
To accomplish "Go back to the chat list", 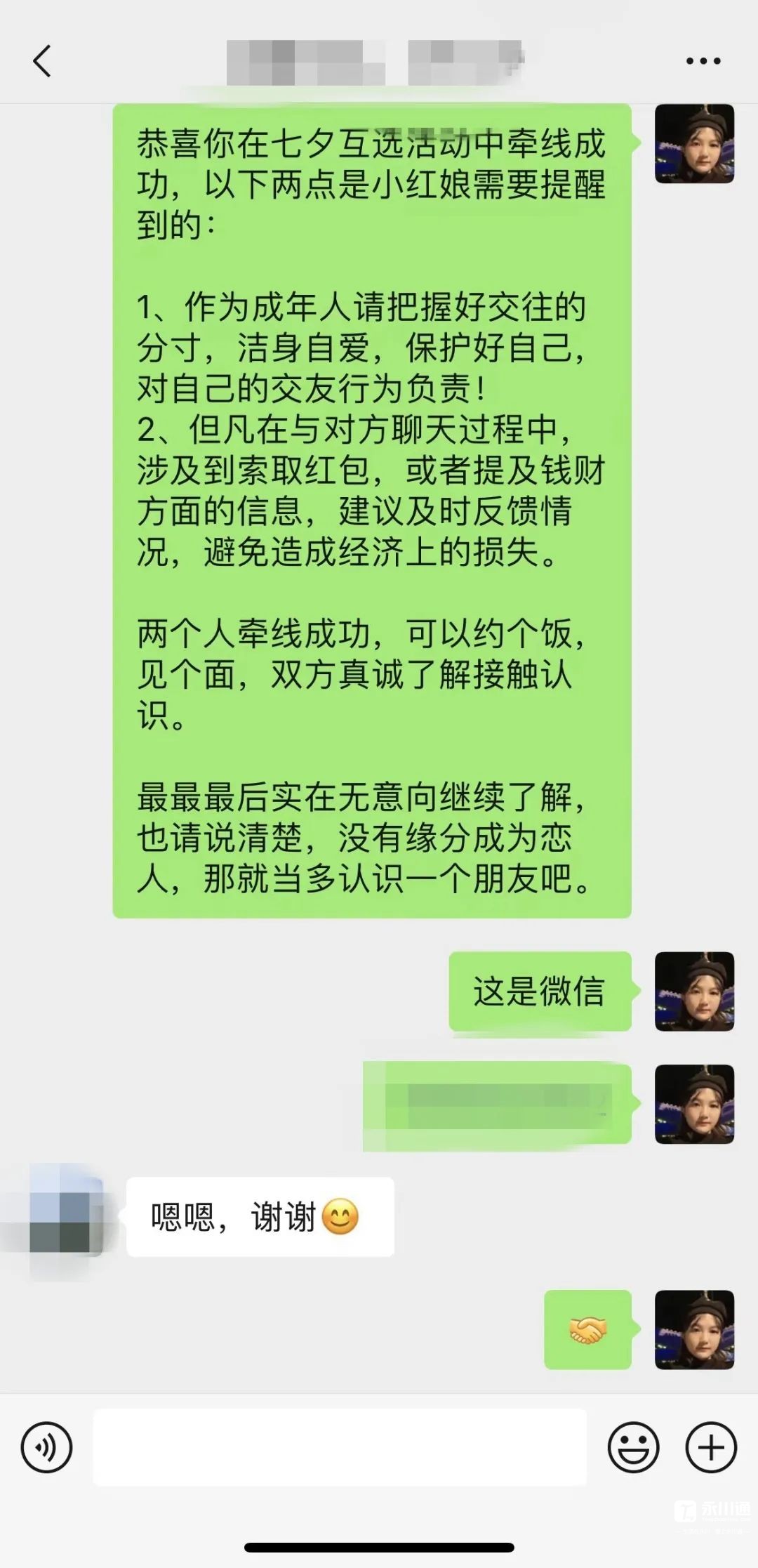I will pos(42,61).
